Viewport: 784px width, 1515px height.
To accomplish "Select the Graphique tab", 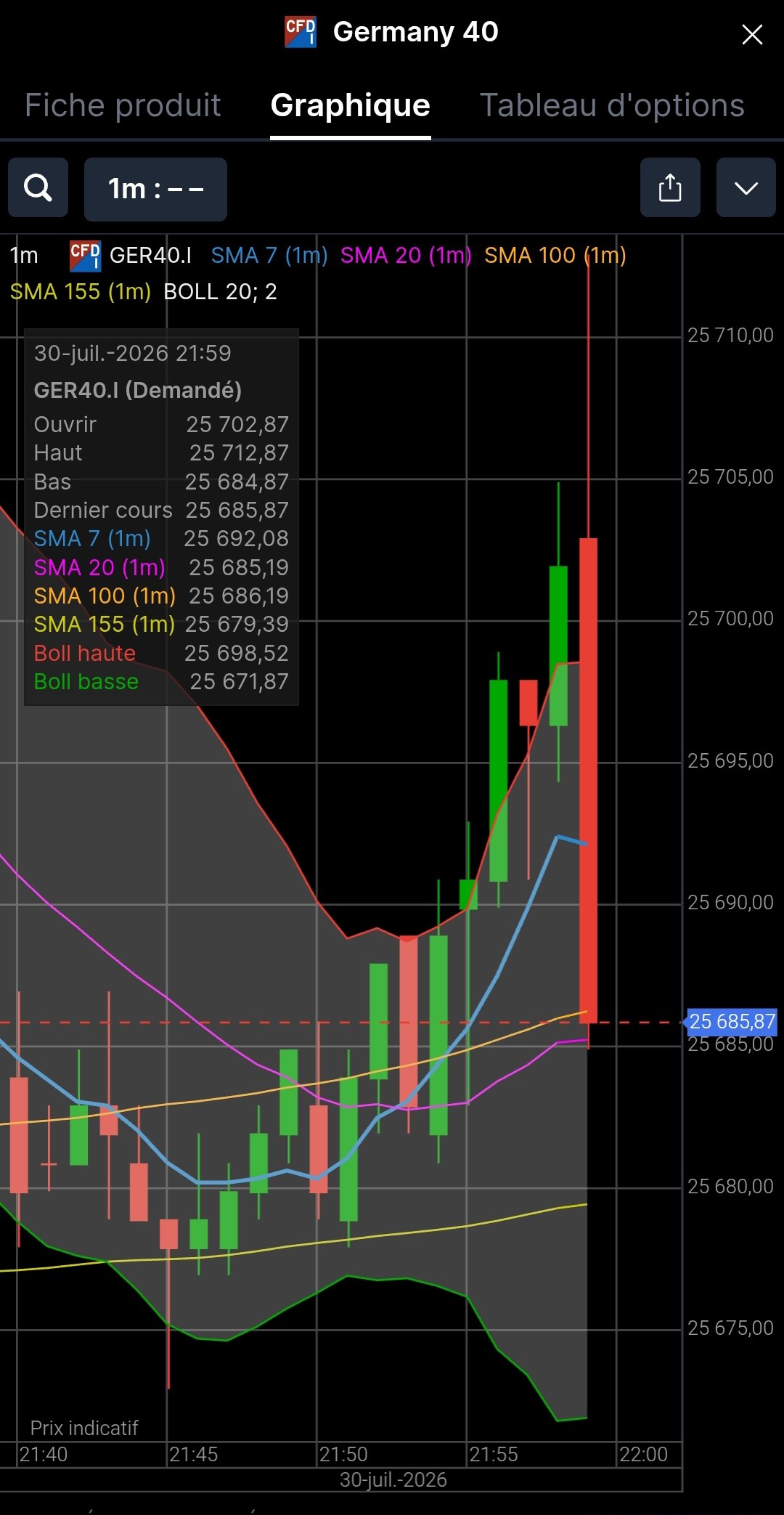I will (351, 105).
